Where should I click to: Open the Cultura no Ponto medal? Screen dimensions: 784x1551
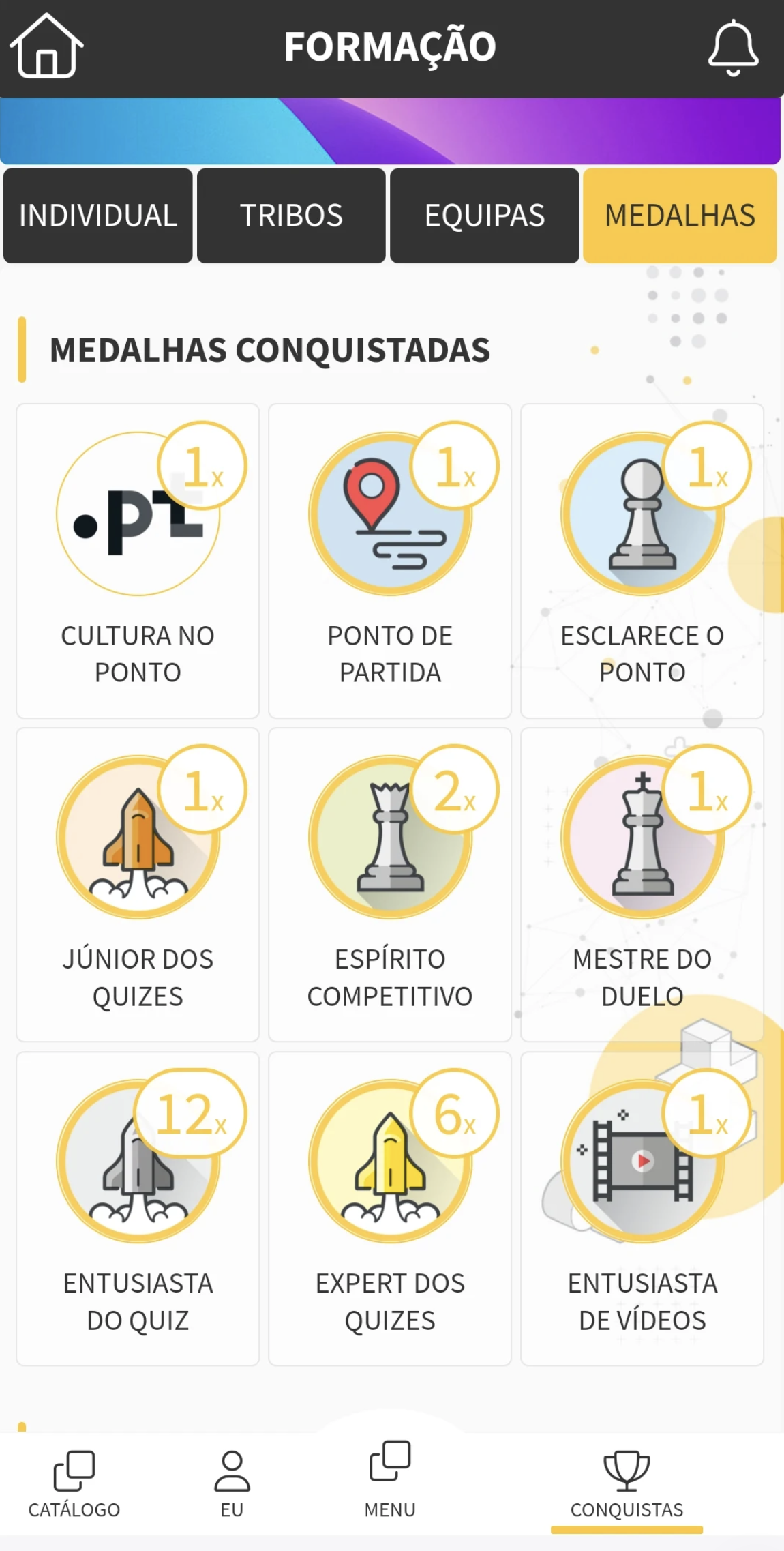pos(138,561)
